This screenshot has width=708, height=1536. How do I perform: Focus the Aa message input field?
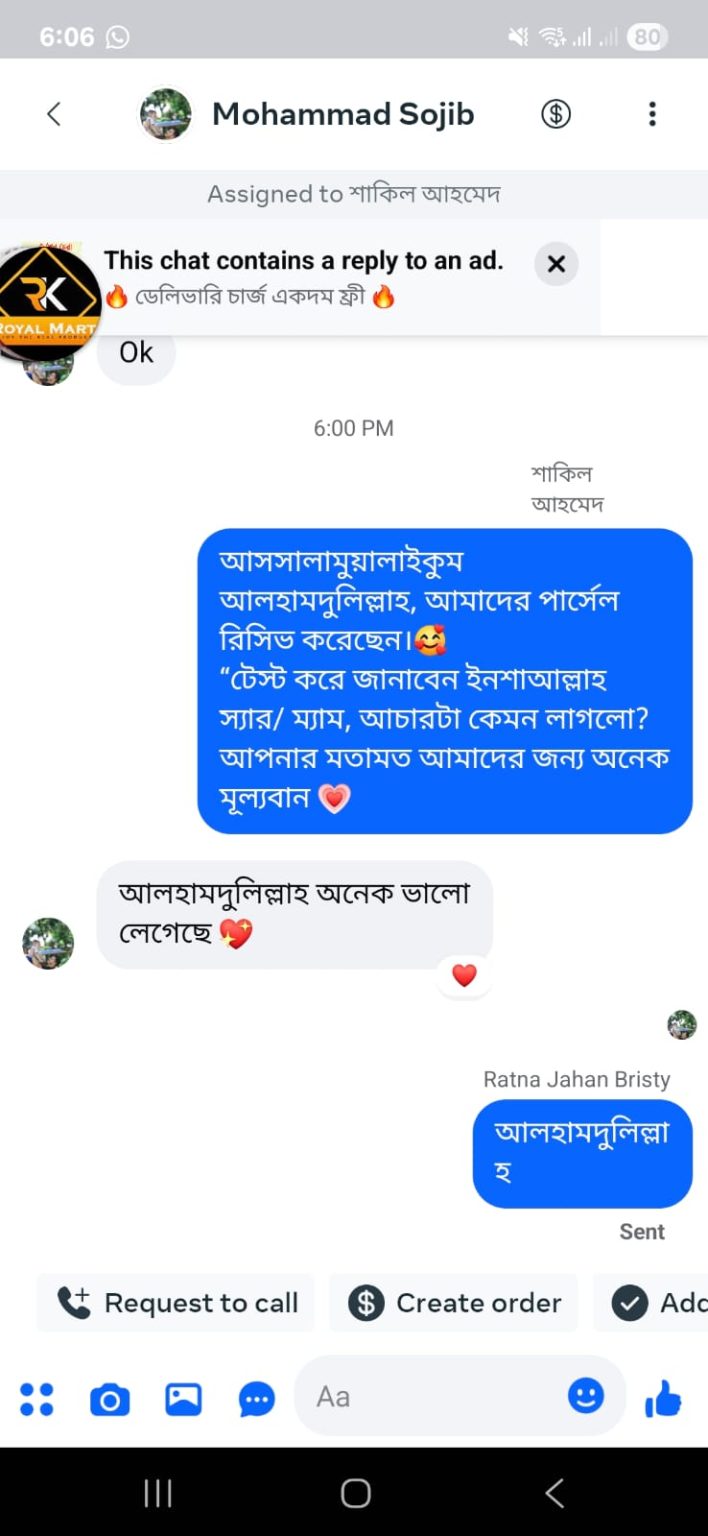pos(430,1397)
